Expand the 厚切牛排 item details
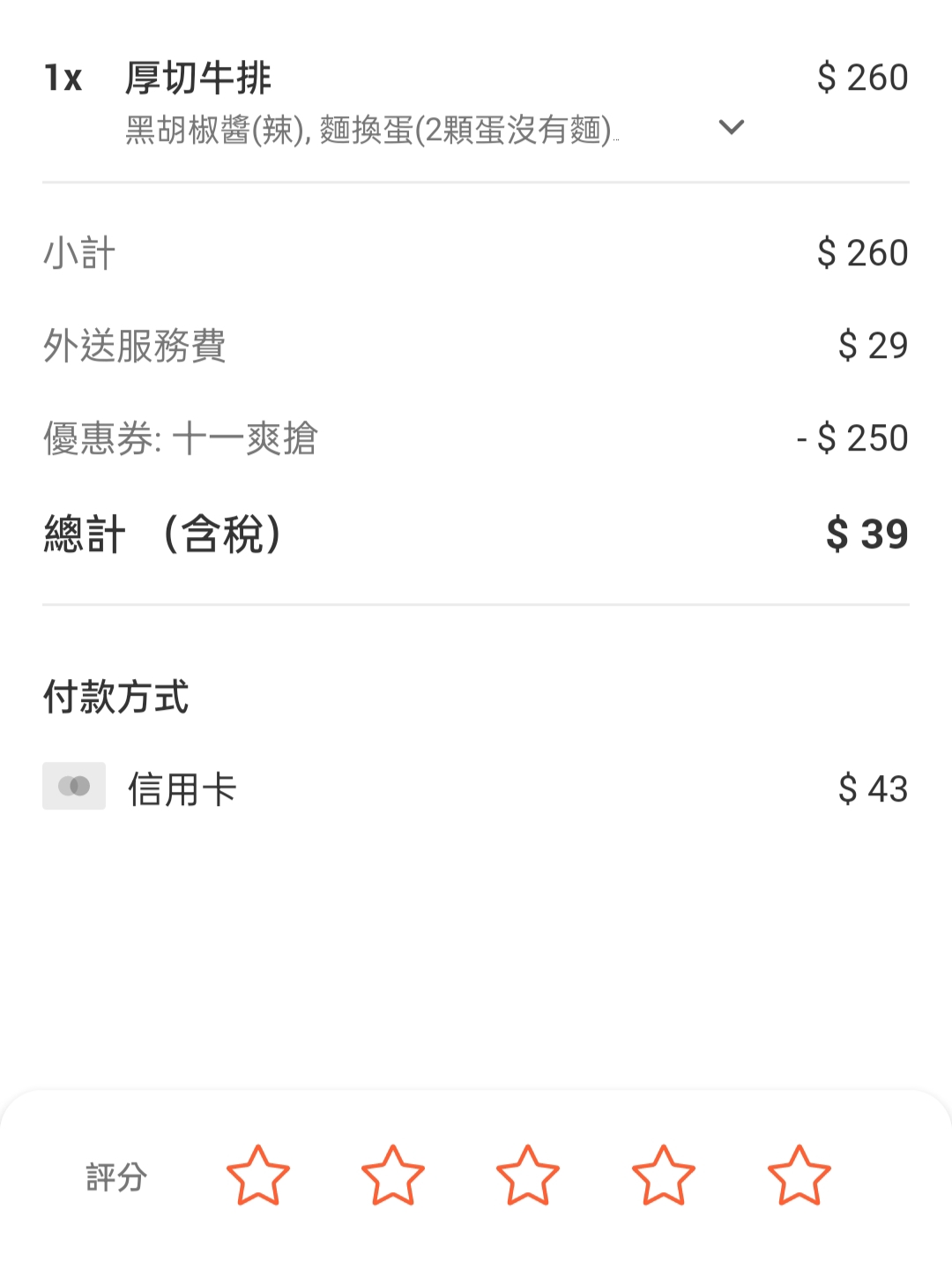The image size is (952, 1269). coord(732,127)
